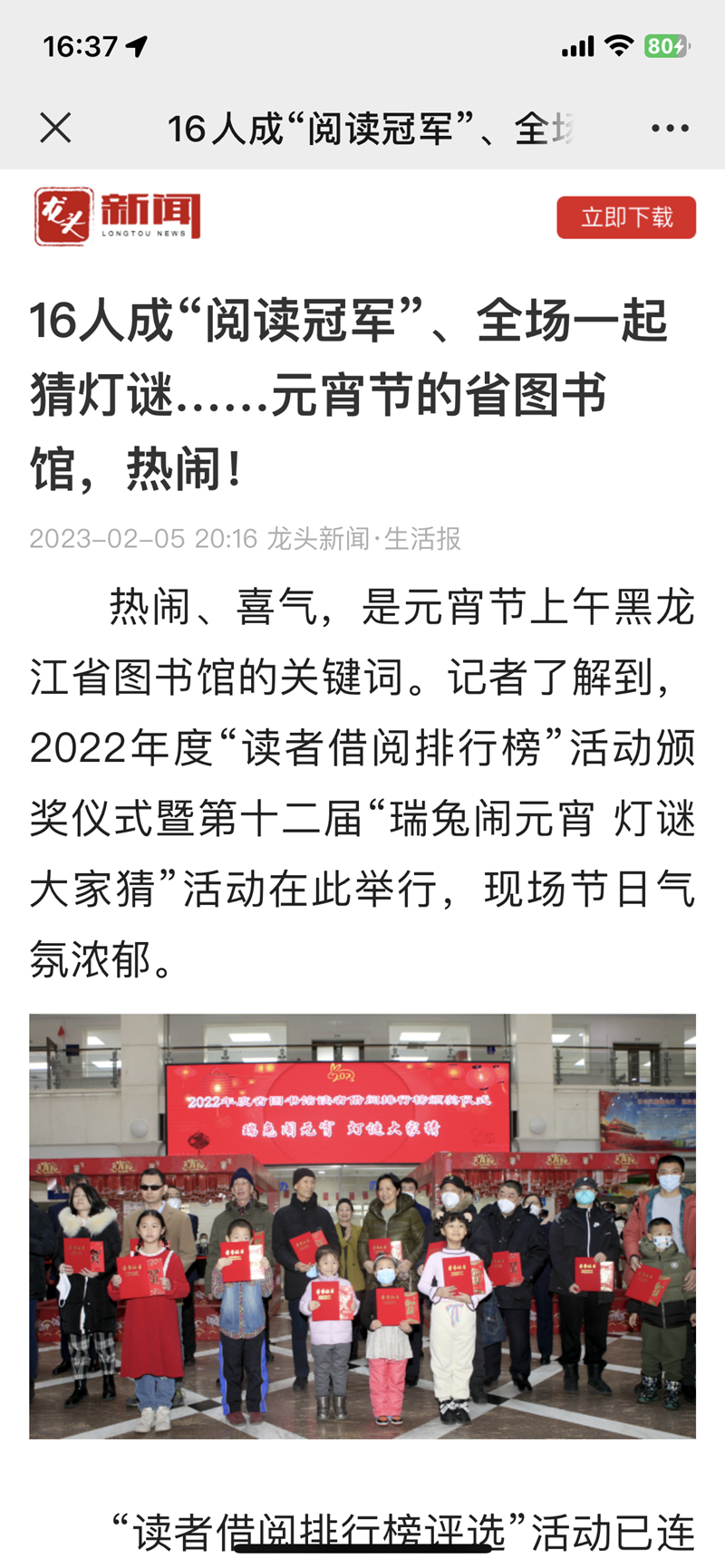View the award ceremony photo

[x=362, y=1226]
